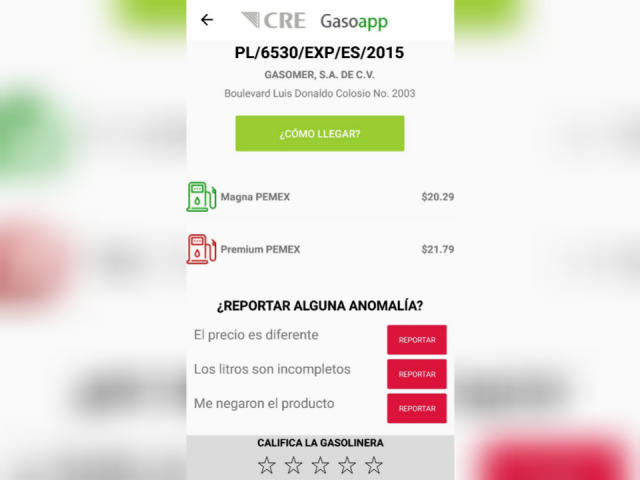
Task: Report that me negaron el producto
Action: pos(417,408)
